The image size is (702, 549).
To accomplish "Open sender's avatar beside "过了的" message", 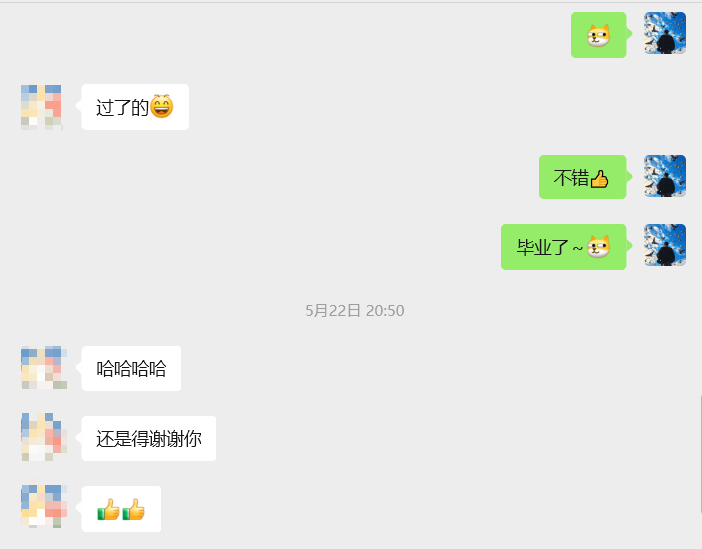I will pyautogui.click(x=41, y=106).
